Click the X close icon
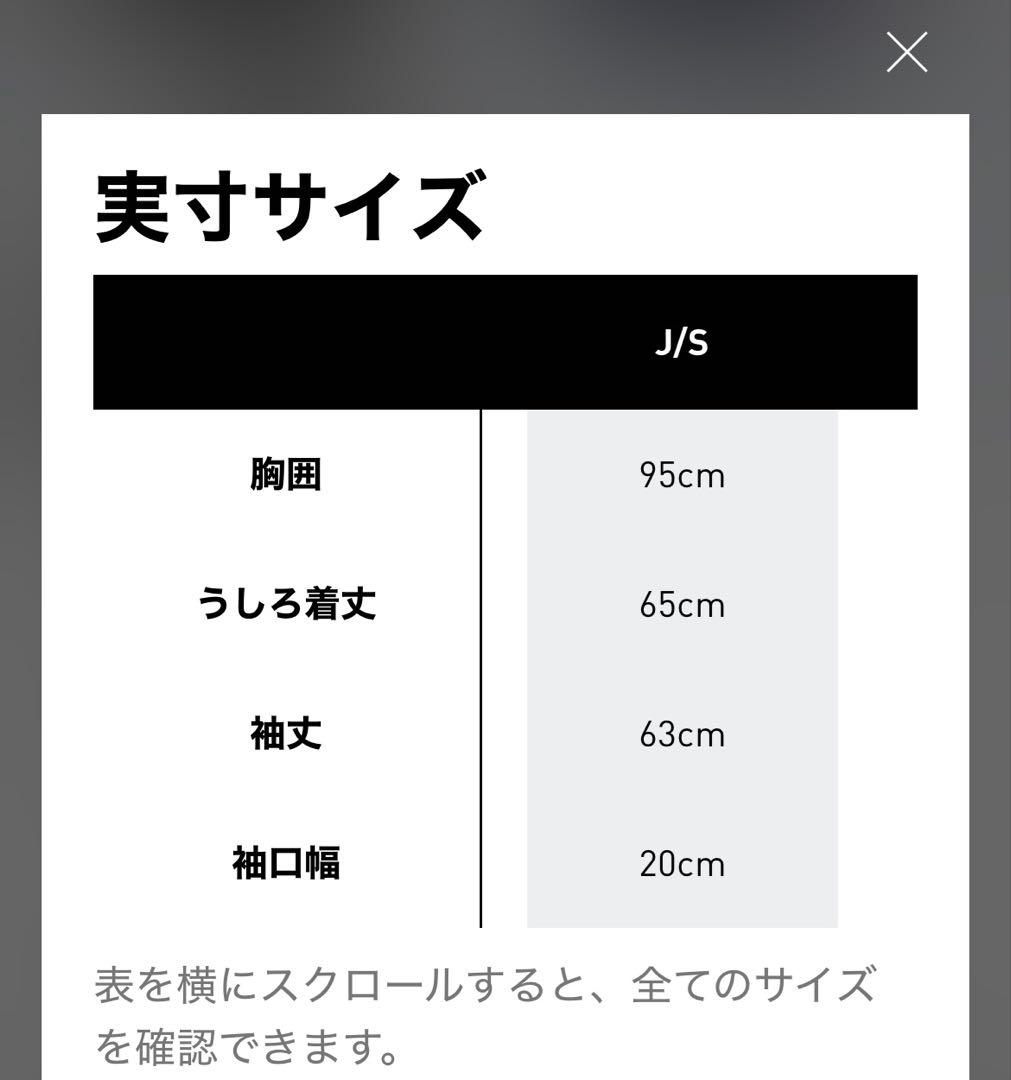The width and height of the screenshot is (1011, 1080). pyautogui.click(x=906, y=53)
